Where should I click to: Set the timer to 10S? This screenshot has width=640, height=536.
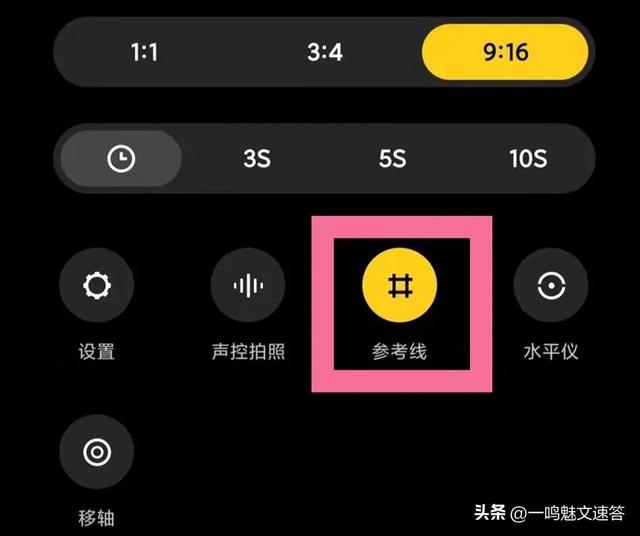[528, 158]
